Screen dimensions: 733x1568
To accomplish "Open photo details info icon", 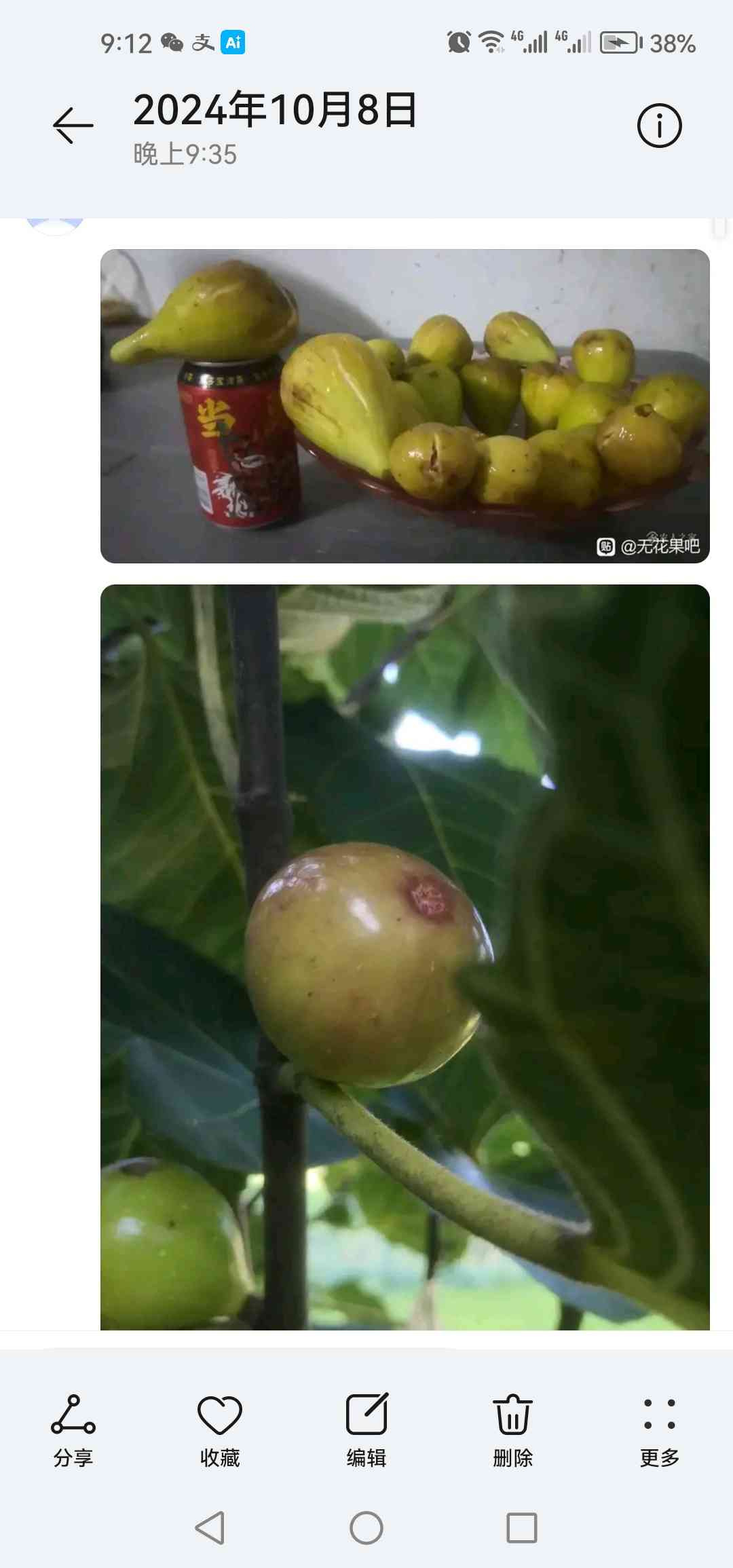I will point(659,126).
